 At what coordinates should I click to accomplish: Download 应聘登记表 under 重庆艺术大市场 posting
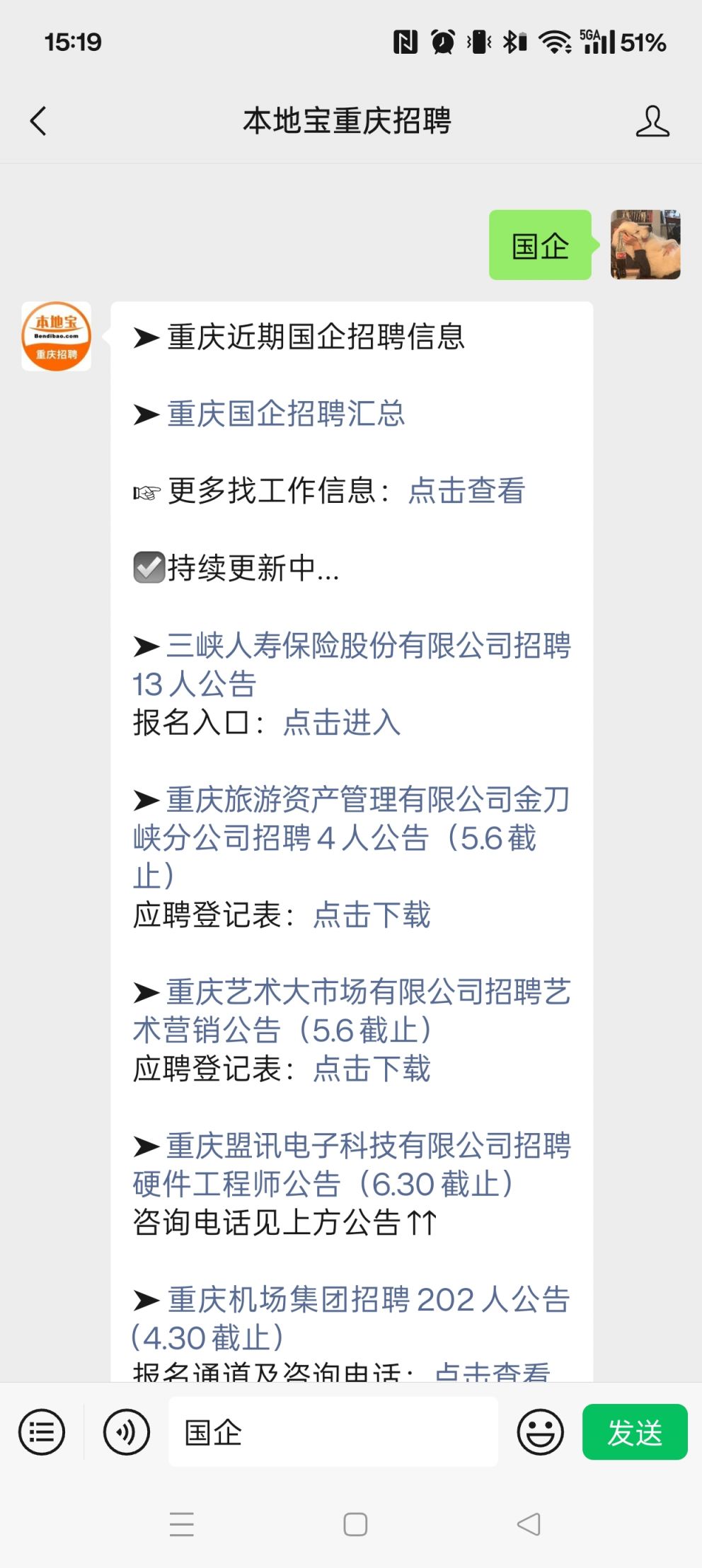tap(372, 1069)
